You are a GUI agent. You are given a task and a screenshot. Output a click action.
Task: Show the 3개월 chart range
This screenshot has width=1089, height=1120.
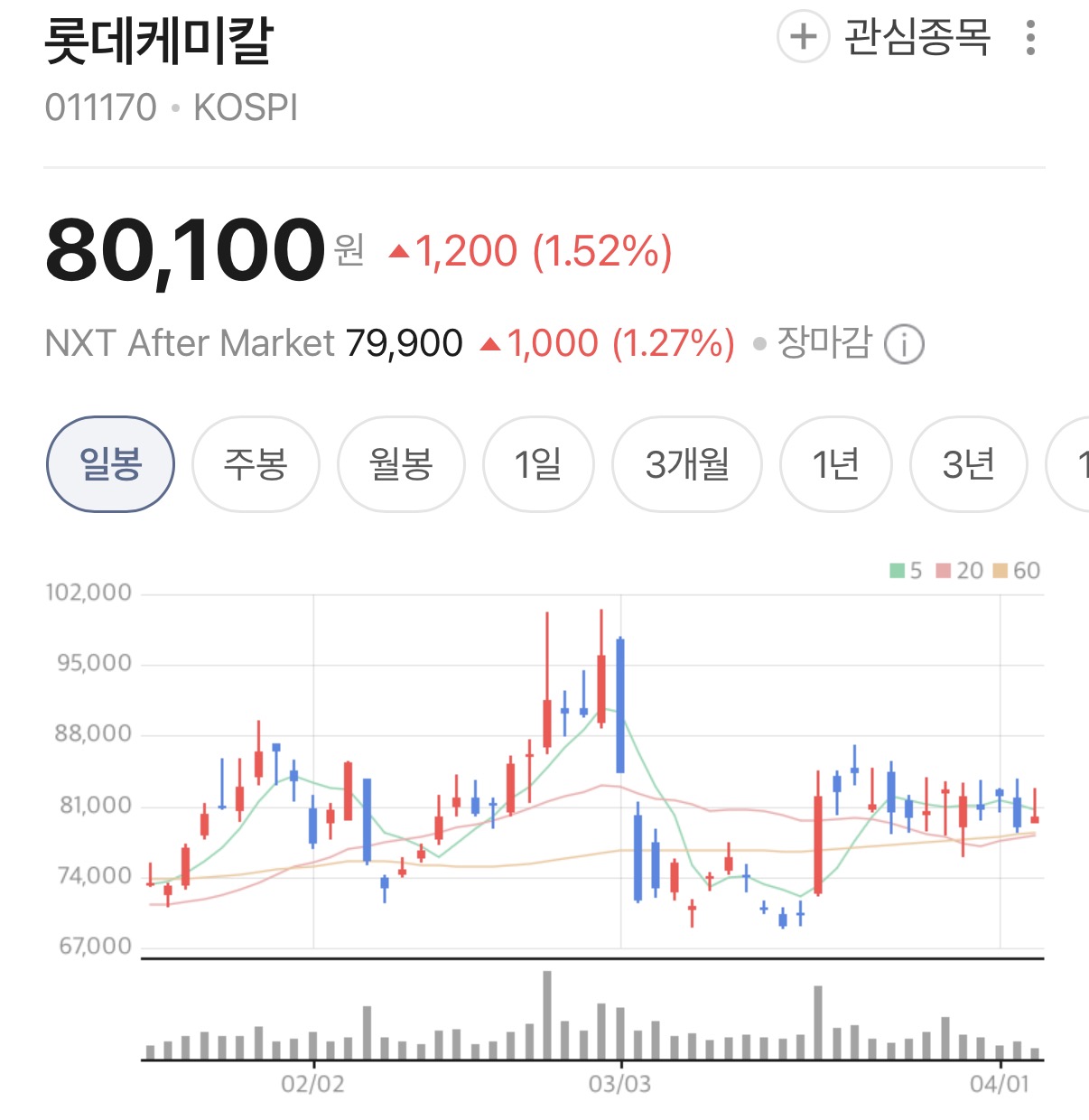coord(687,464)
